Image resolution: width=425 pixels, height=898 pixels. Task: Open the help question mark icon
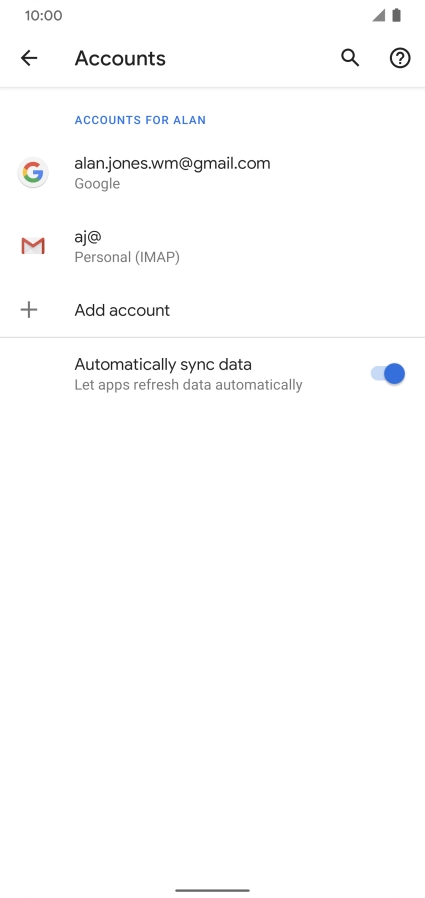[400, 58]
